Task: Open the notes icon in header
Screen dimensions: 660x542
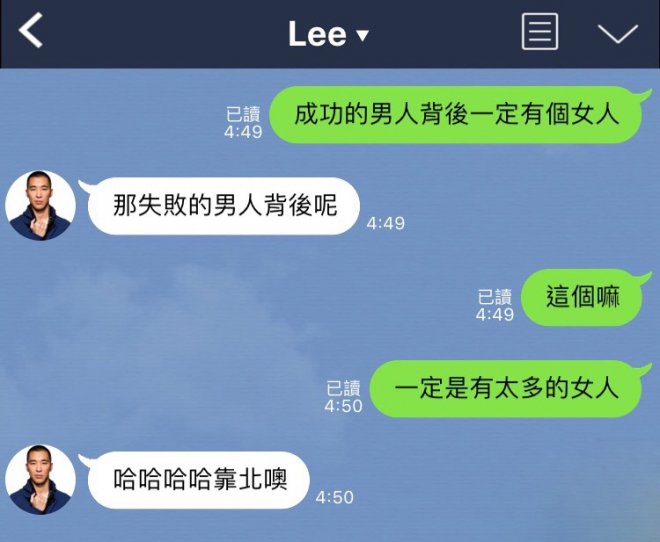Action: [x=540, y=32]
